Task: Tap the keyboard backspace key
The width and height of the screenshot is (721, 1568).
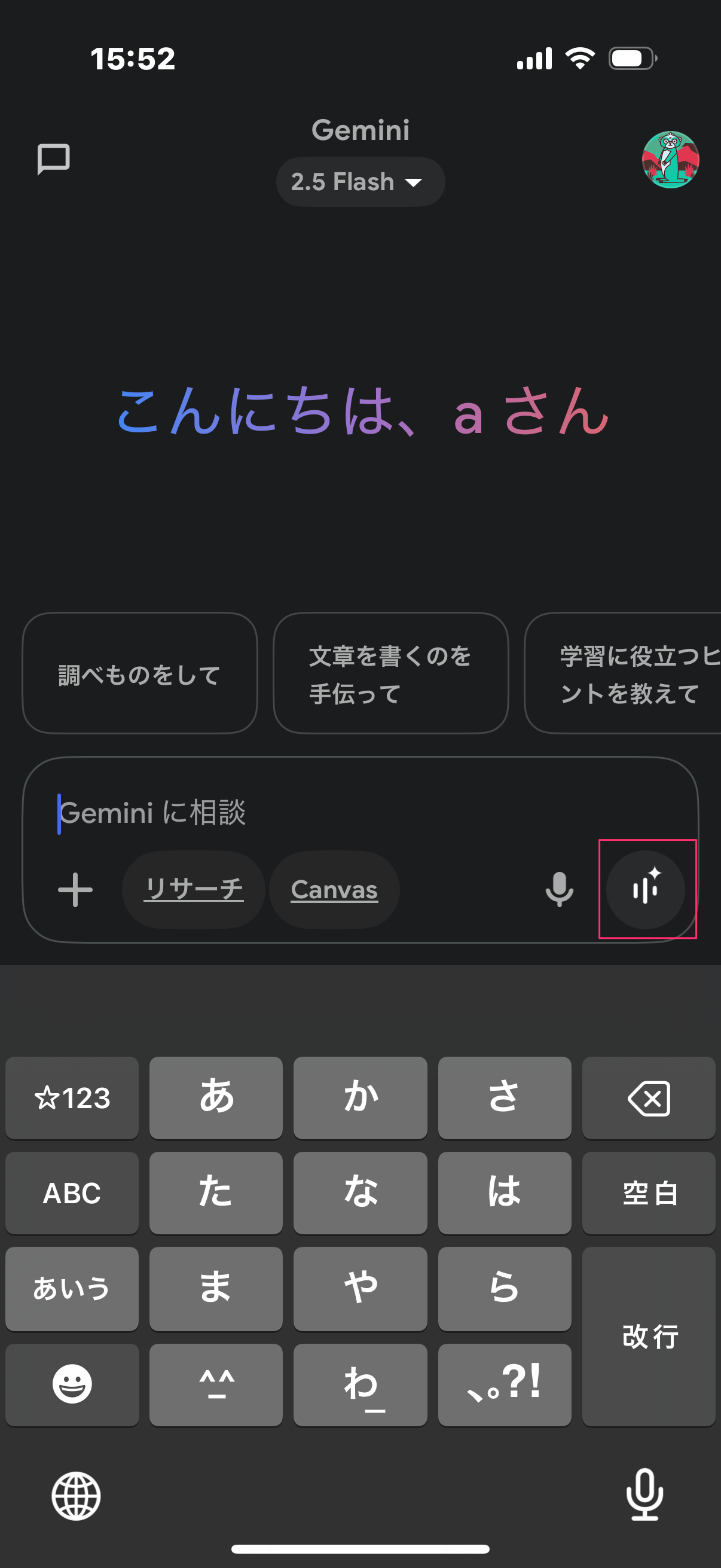Action: (x=649, y=1098)
